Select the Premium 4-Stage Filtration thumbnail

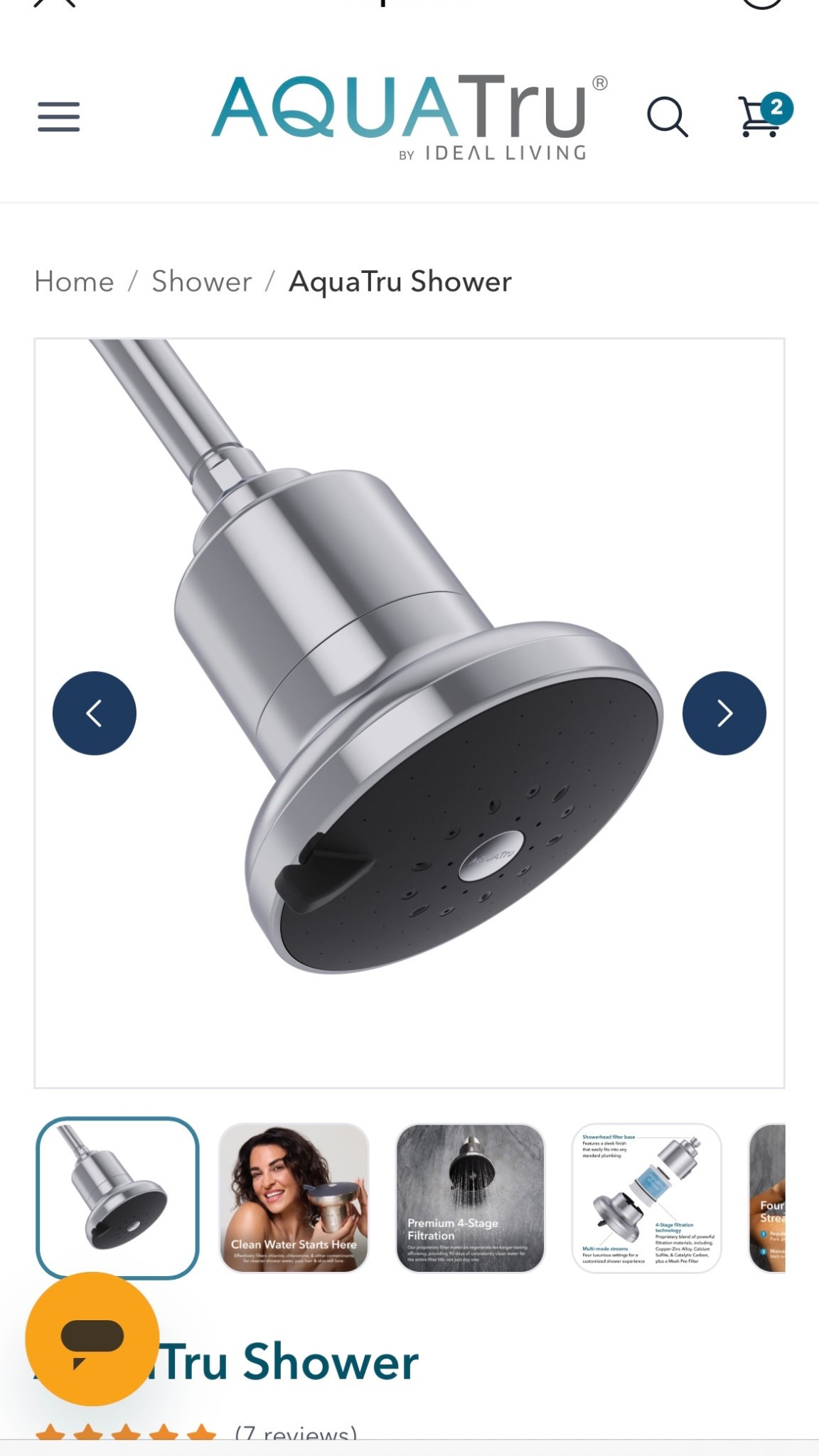coord(470,1198)
